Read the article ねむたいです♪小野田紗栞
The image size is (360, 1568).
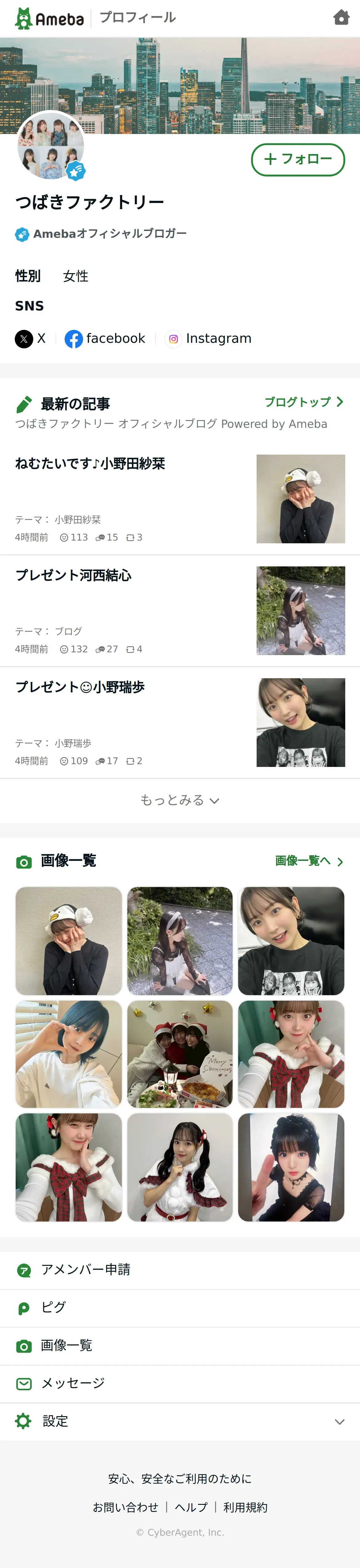pos(90,464)
